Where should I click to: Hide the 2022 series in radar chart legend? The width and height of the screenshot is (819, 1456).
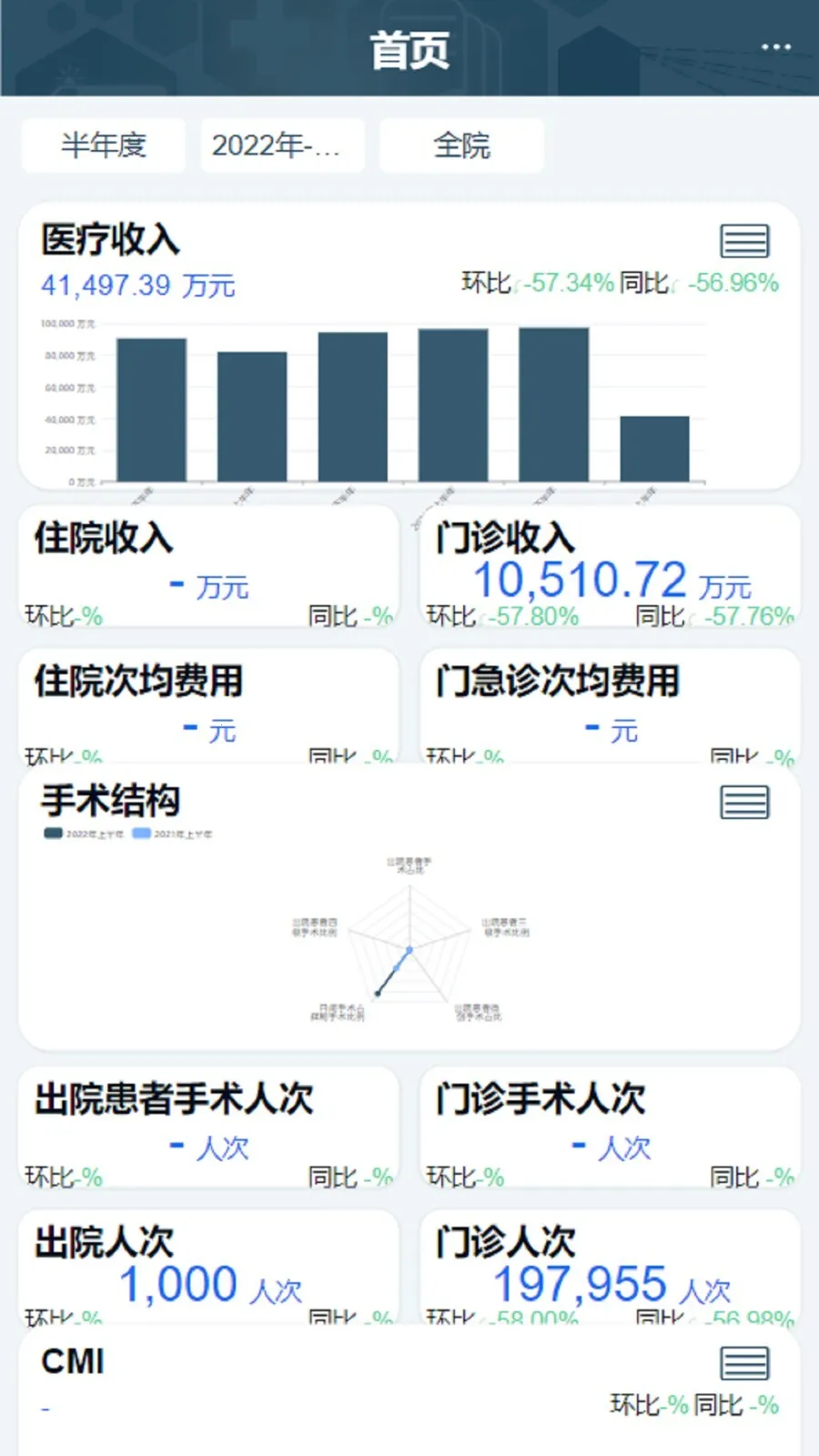pyautogui.click(x=86, y=833)
